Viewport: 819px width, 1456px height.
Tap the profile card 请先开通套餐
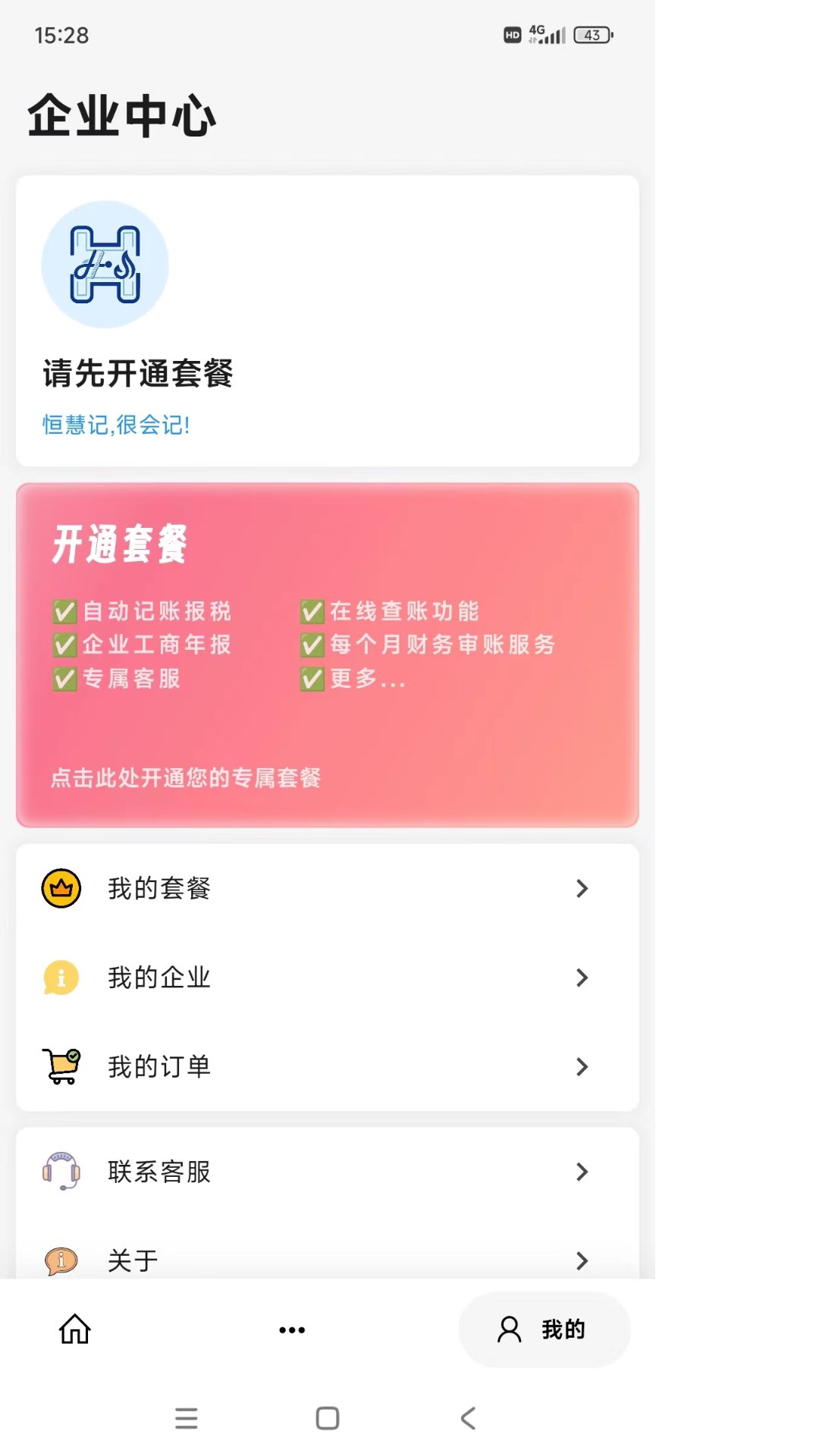coord(327,321)
